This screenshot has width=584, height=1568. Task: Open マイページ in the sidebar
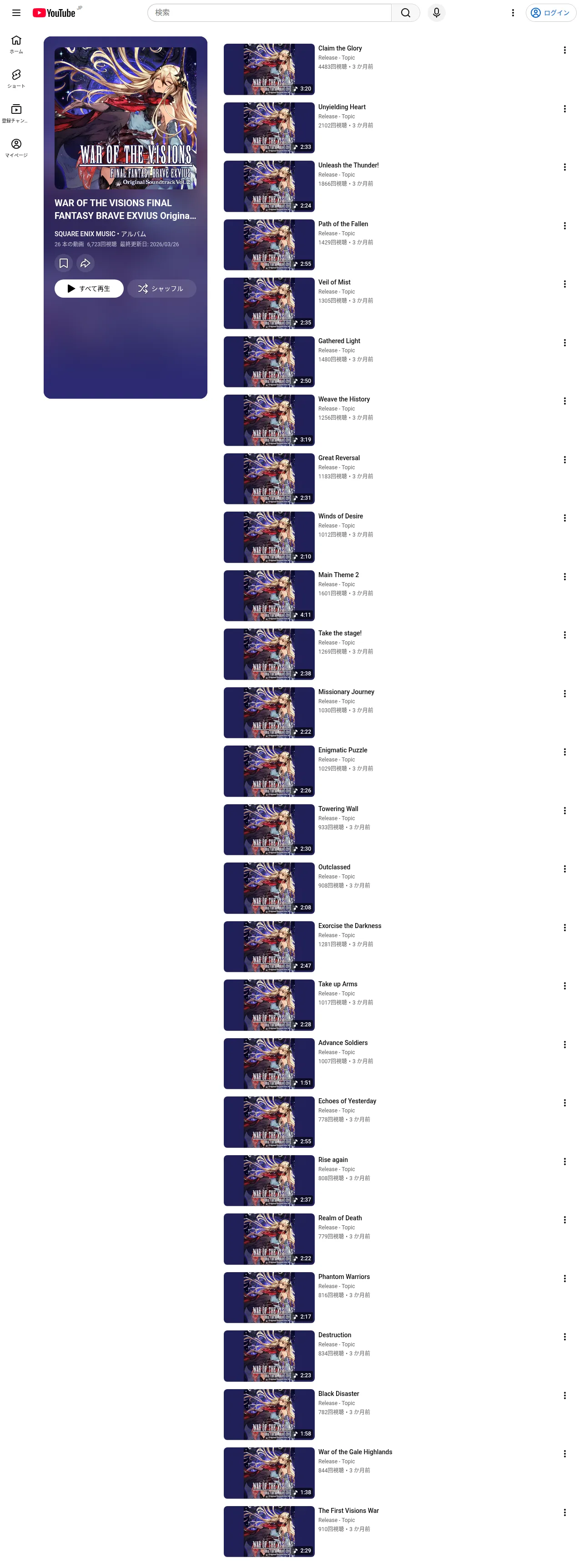16,148
